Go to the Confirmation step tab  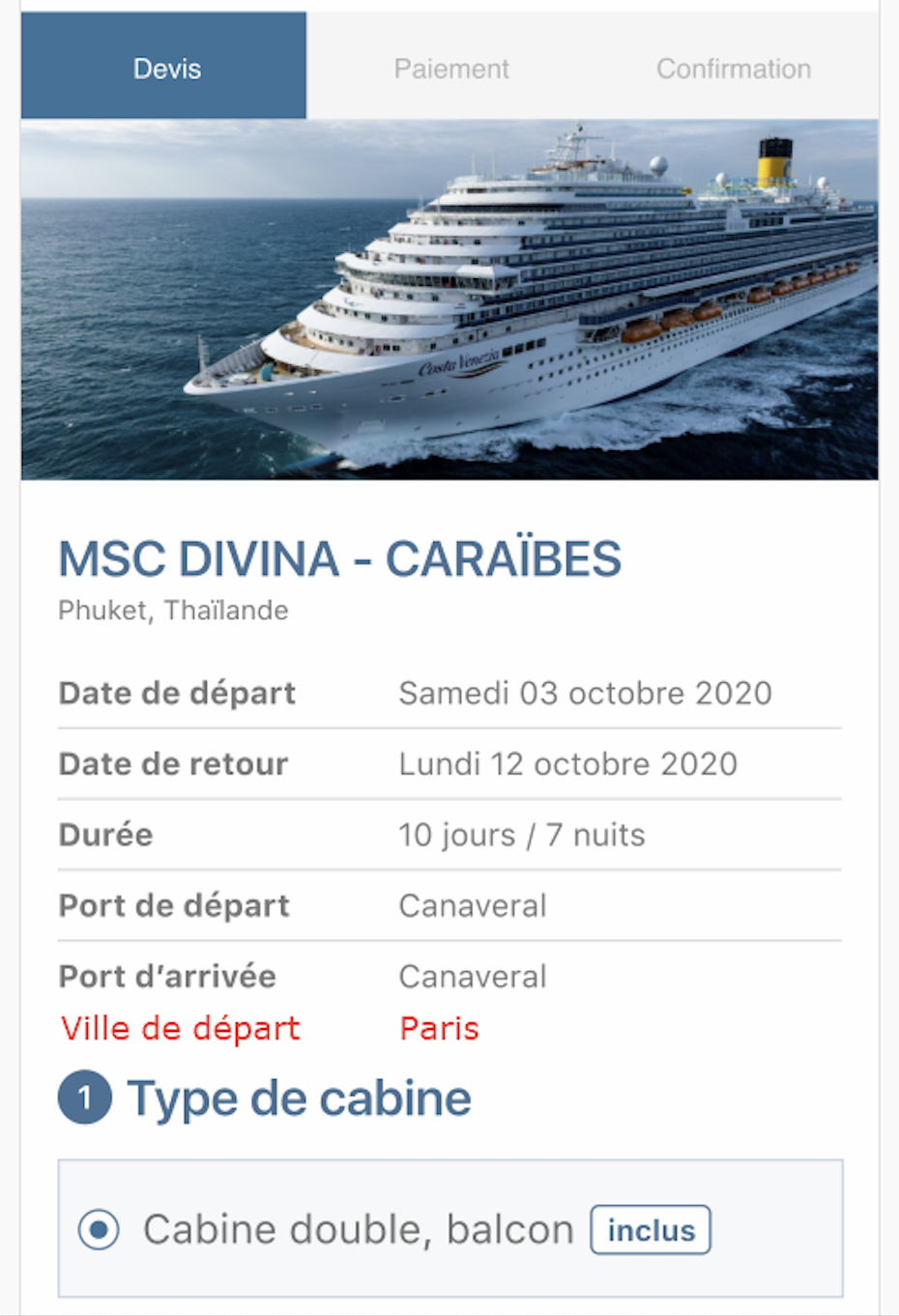click(x=734, y=69)
